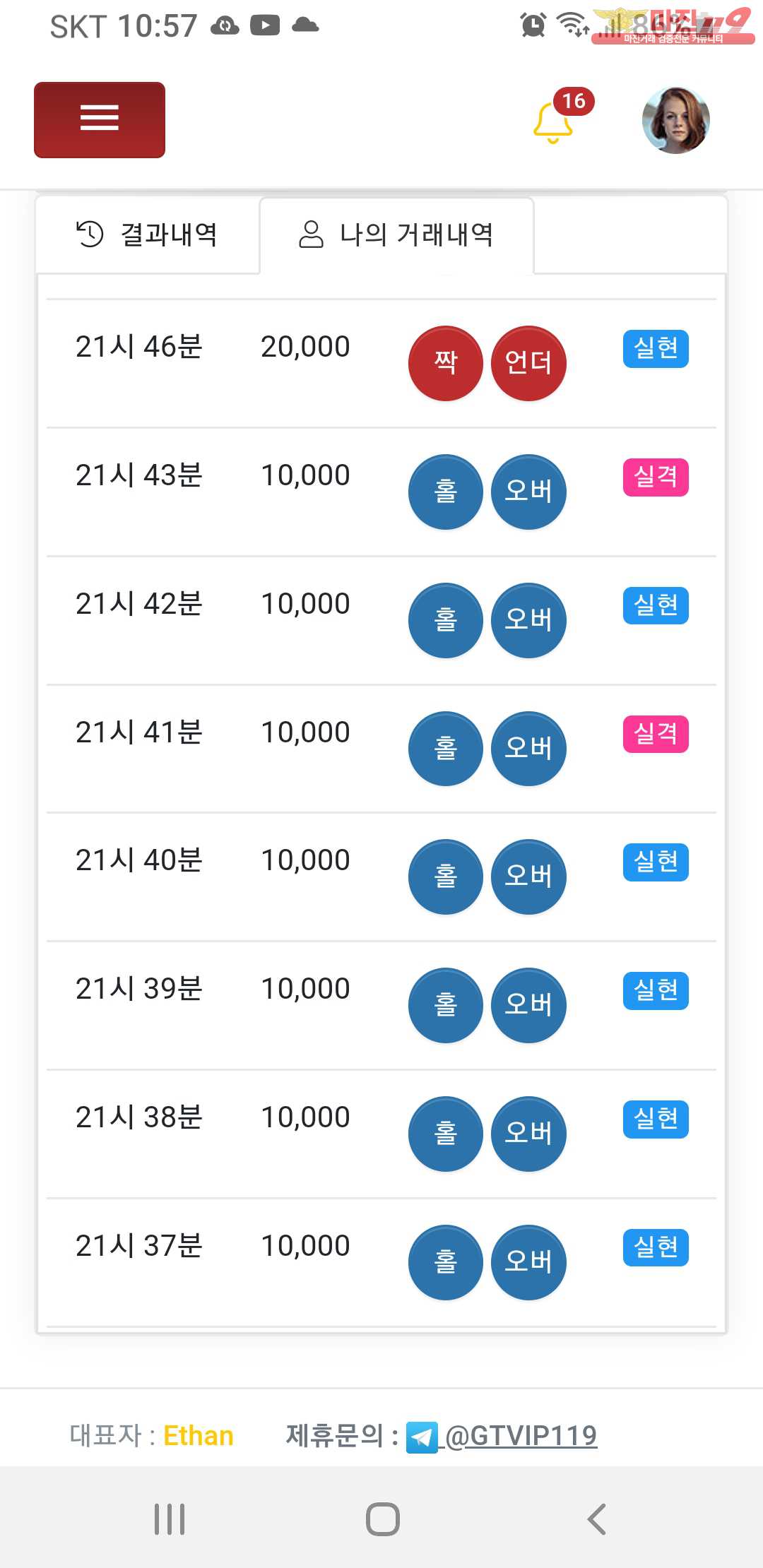Open the hamburger menu button
This screenshot has width=763, height=1568.
pos(100,119)
